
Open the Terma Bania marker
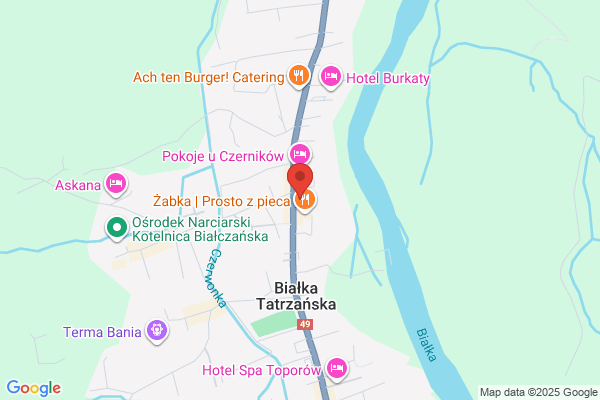[x=157, y=331]
